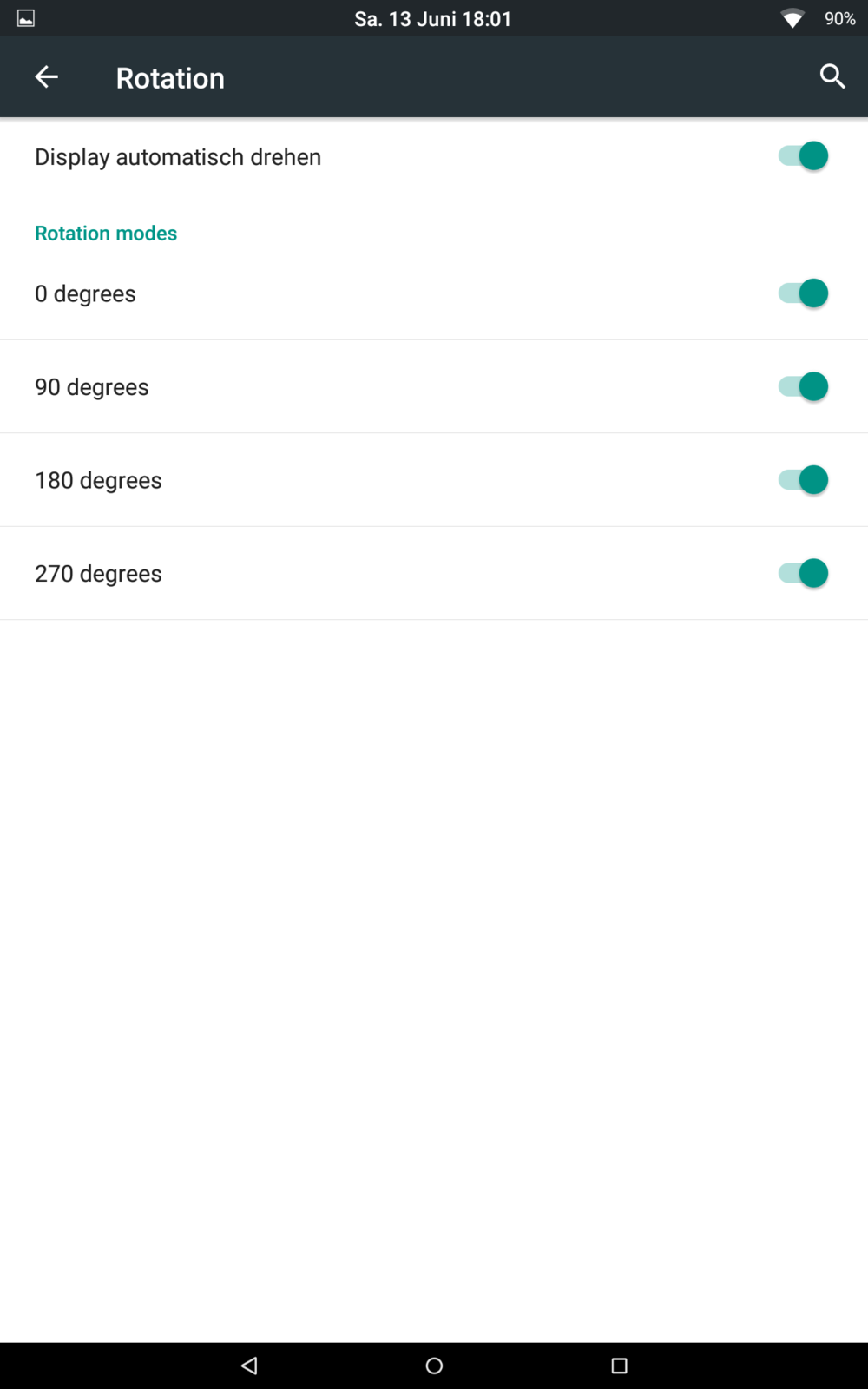The height and width of the screenshot is (1389, 868).
Task: Open recent apps from navigation bar
Action: pyautogui.click(x=619, y=1366)
